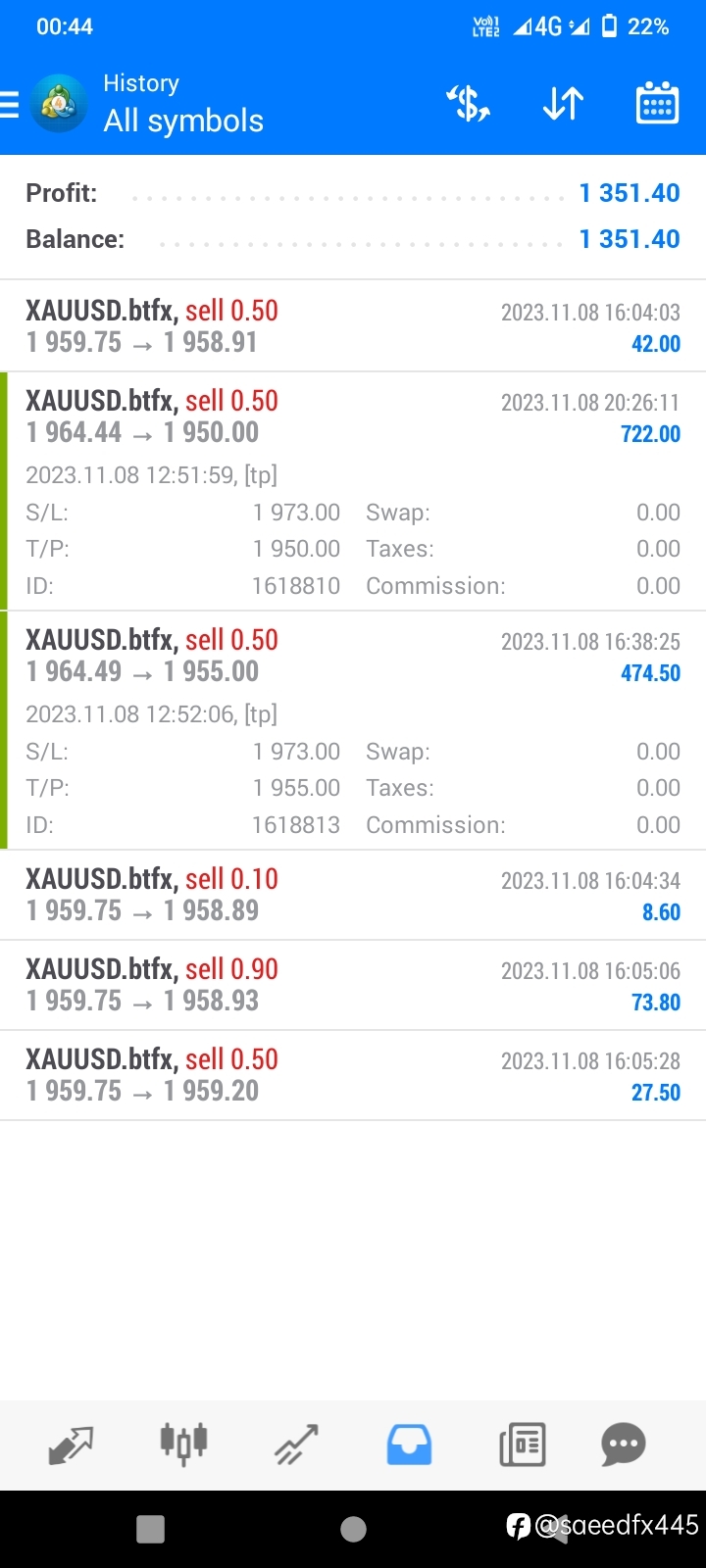The image size is (706, 1568).
Task: Open the Messages chat bubble tab
Action: pyautogui.click(x=624, y=1445)
